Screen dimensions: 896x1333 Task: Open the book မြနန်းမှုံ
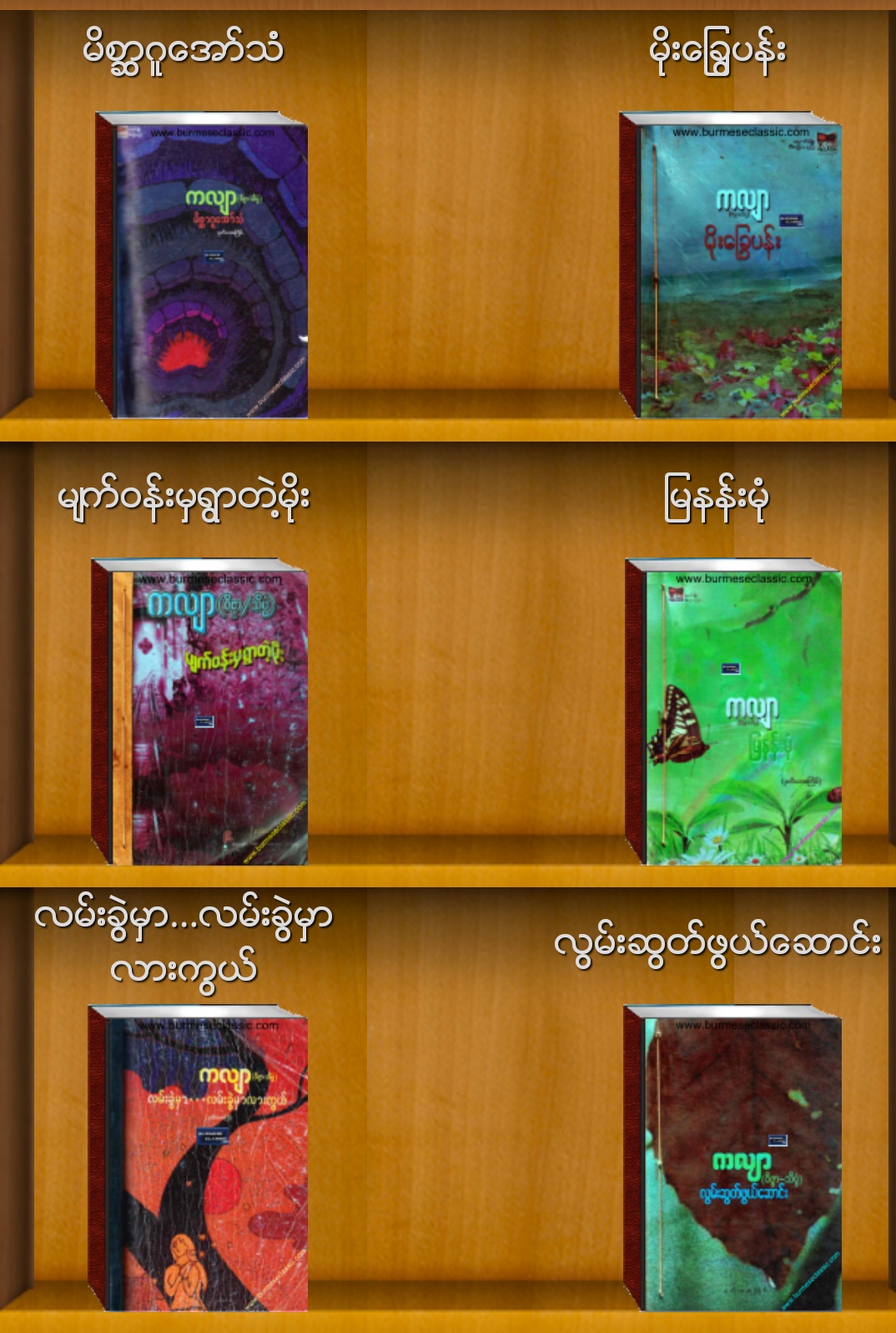tap(733, 712)
